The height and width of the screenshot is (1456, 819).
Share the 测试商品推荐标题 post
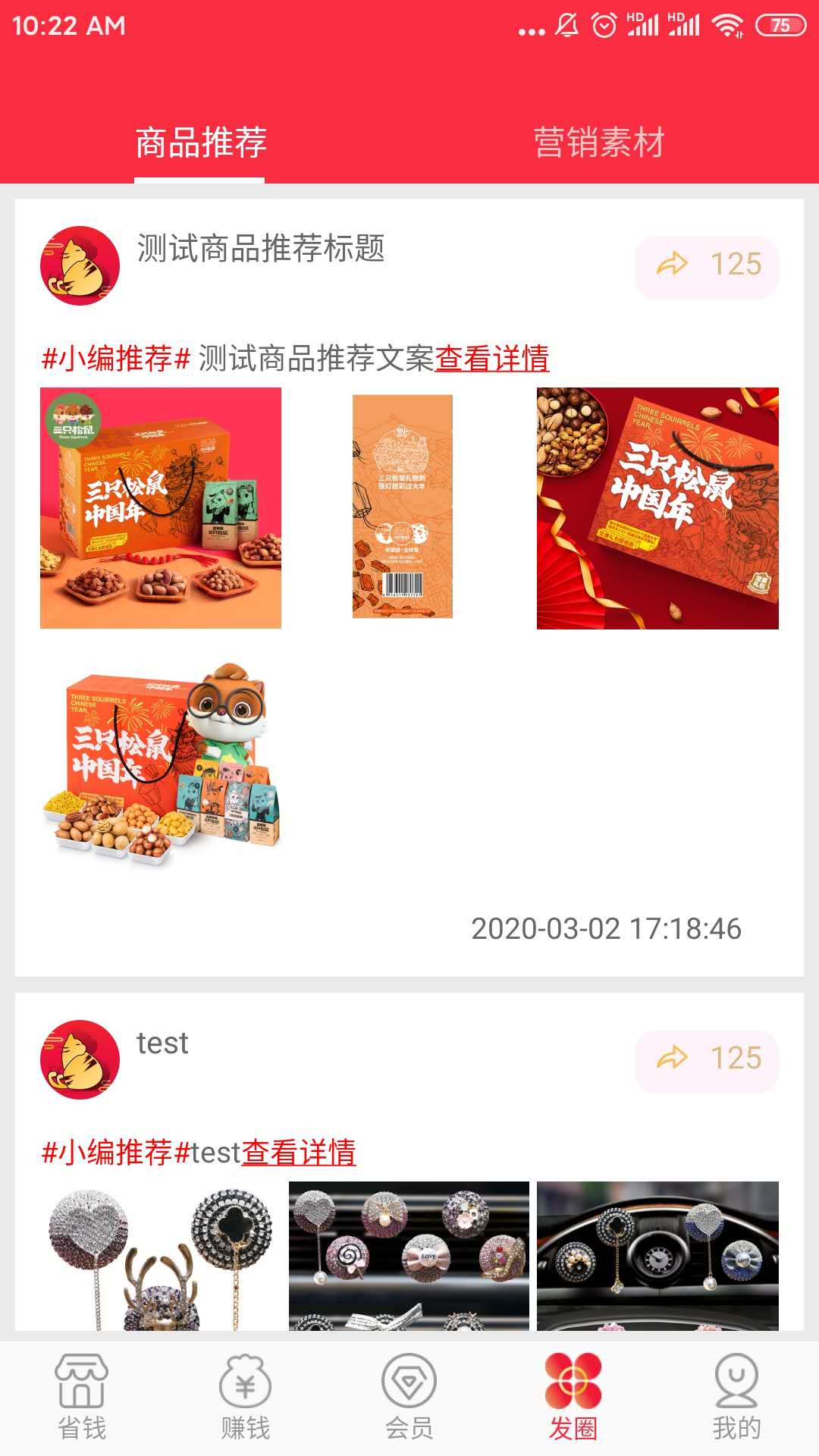point(707,266)
